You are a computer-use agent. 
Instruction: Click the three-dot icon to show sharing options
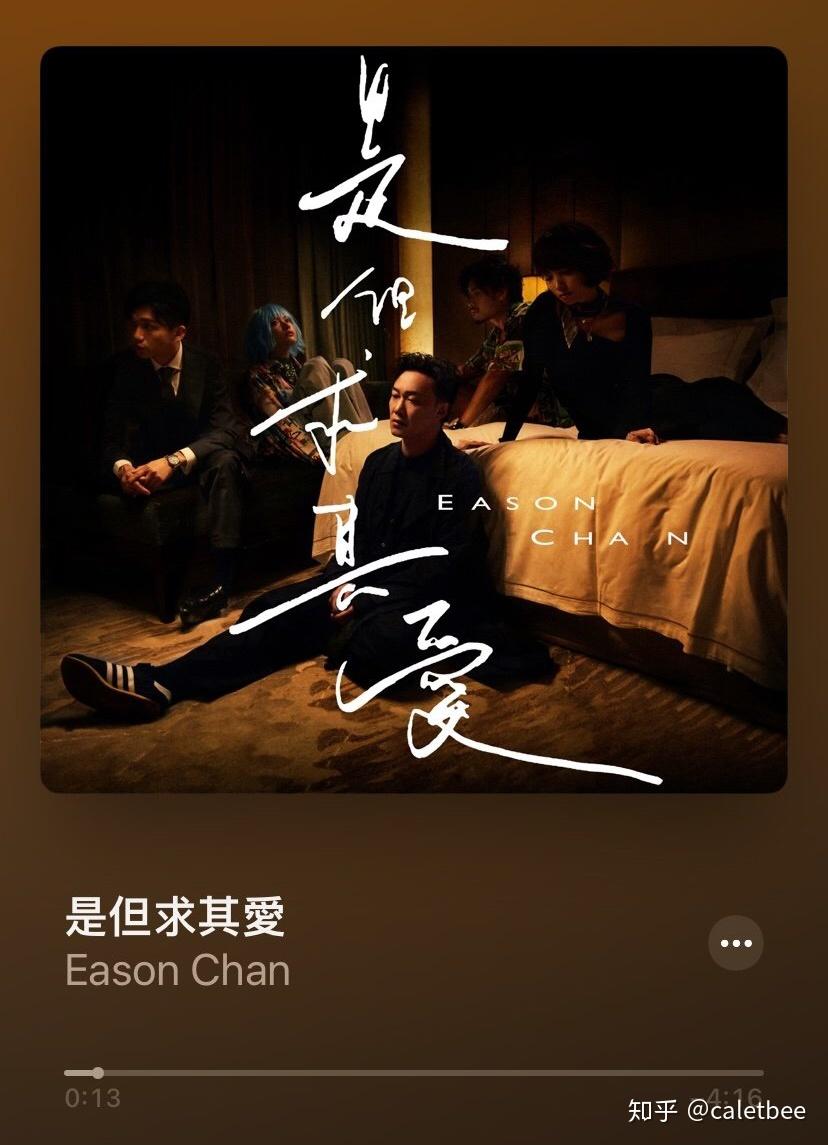click(x=735, y=942)
